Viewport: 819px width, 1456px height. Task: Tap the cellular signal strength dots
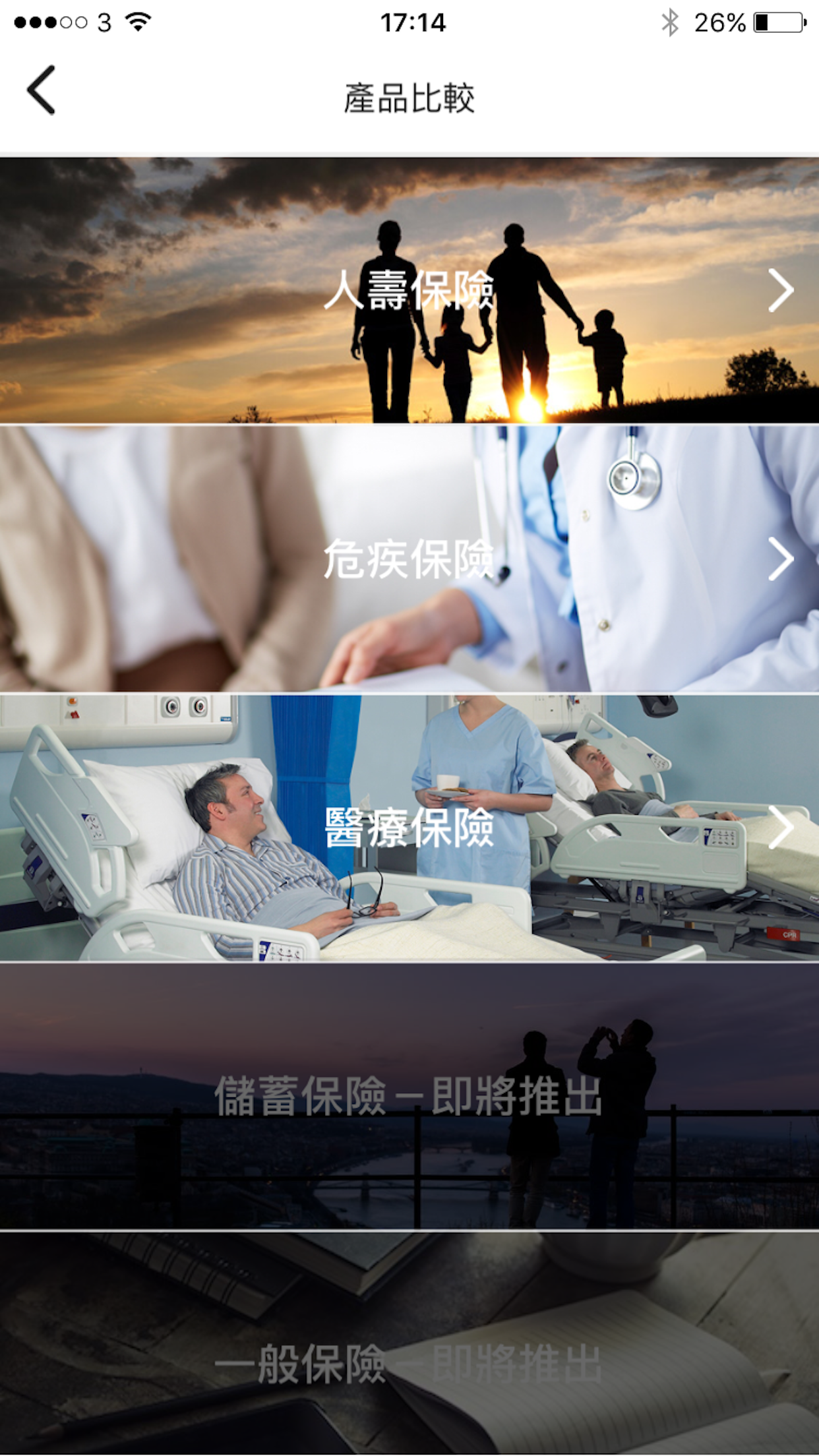(46, 22)
